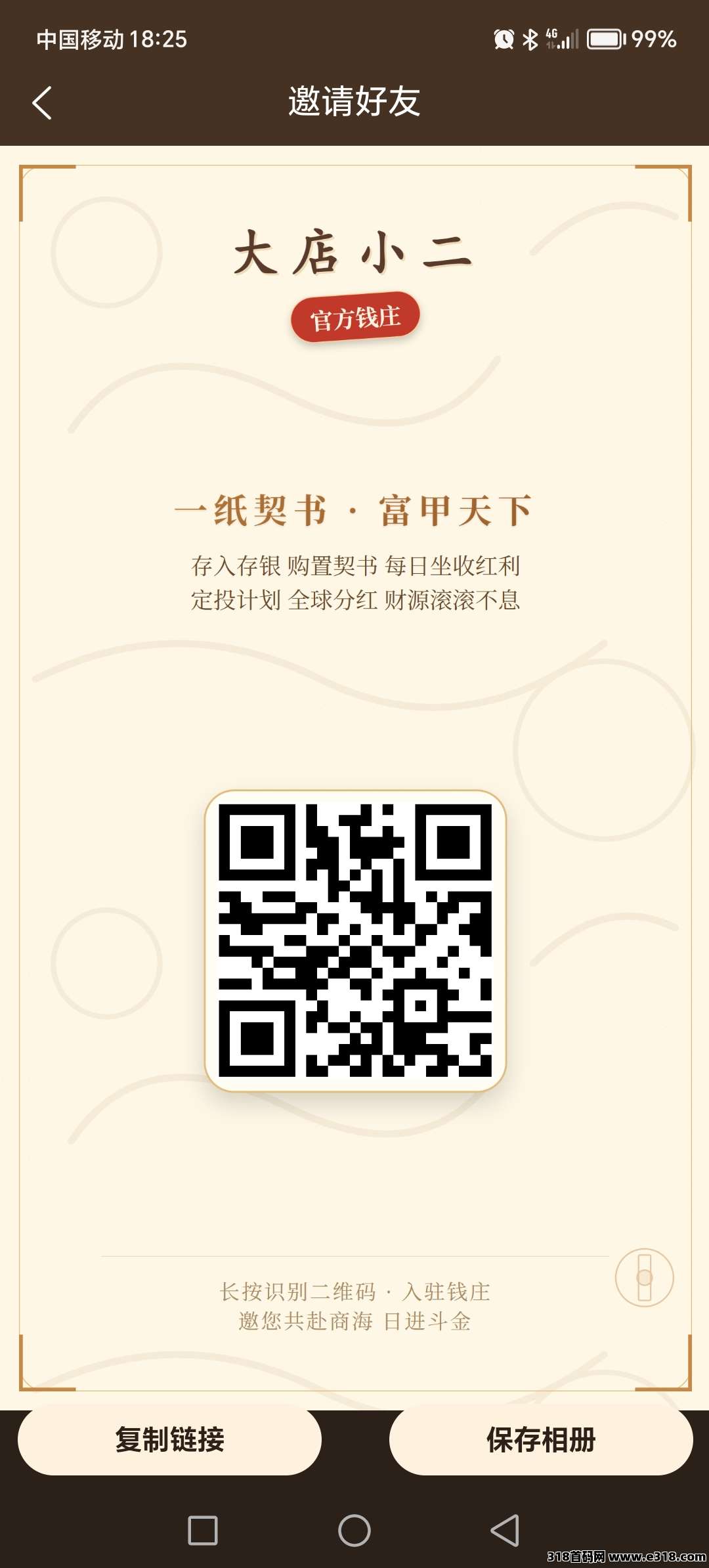
Task: Go back from the 邀请好友 page
Action: click(x=42, y=103)
